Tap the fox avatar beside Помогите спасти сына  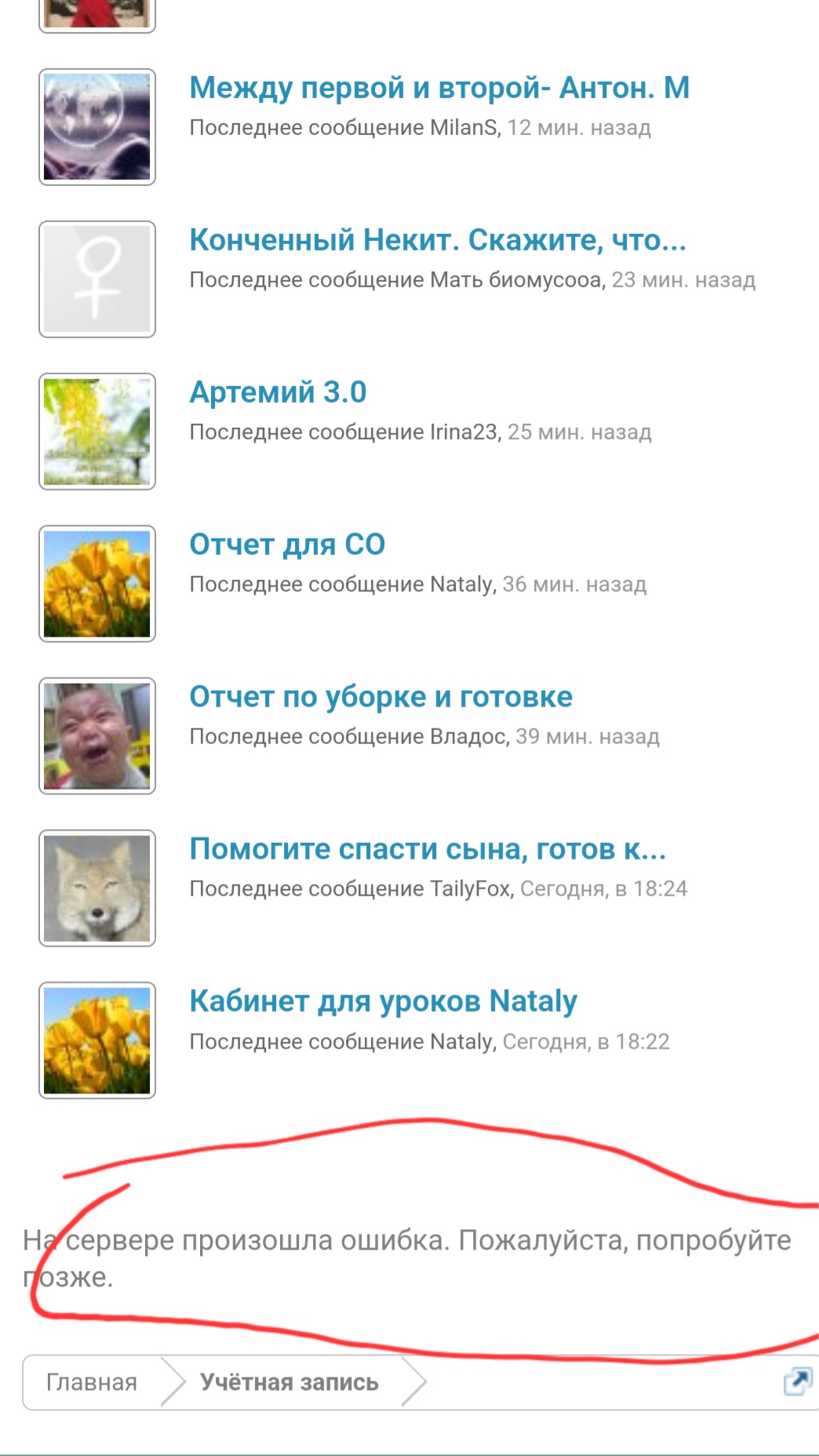(97, 889)
